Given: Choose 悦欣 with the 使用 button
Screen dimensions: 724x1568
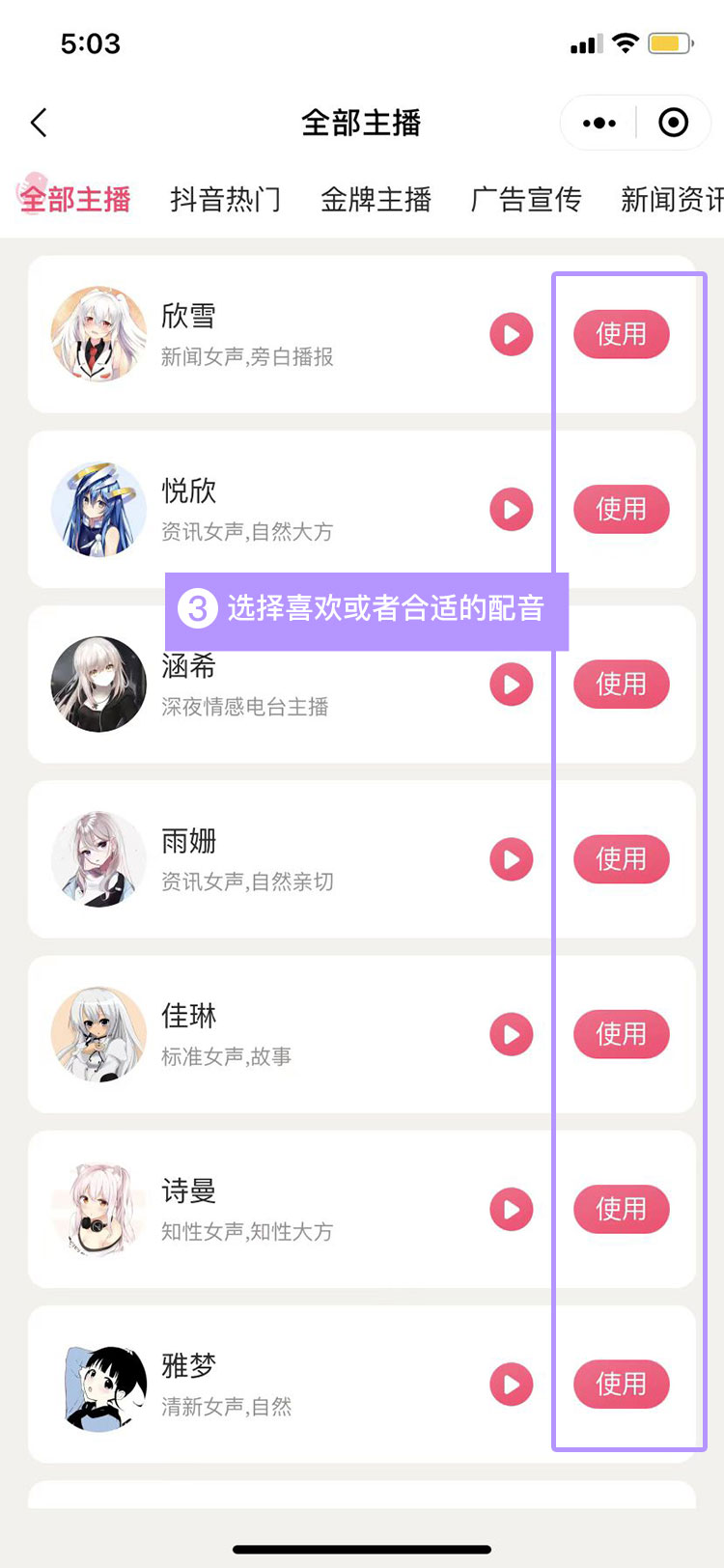Looking at the screenshot, I should (621, 509).
